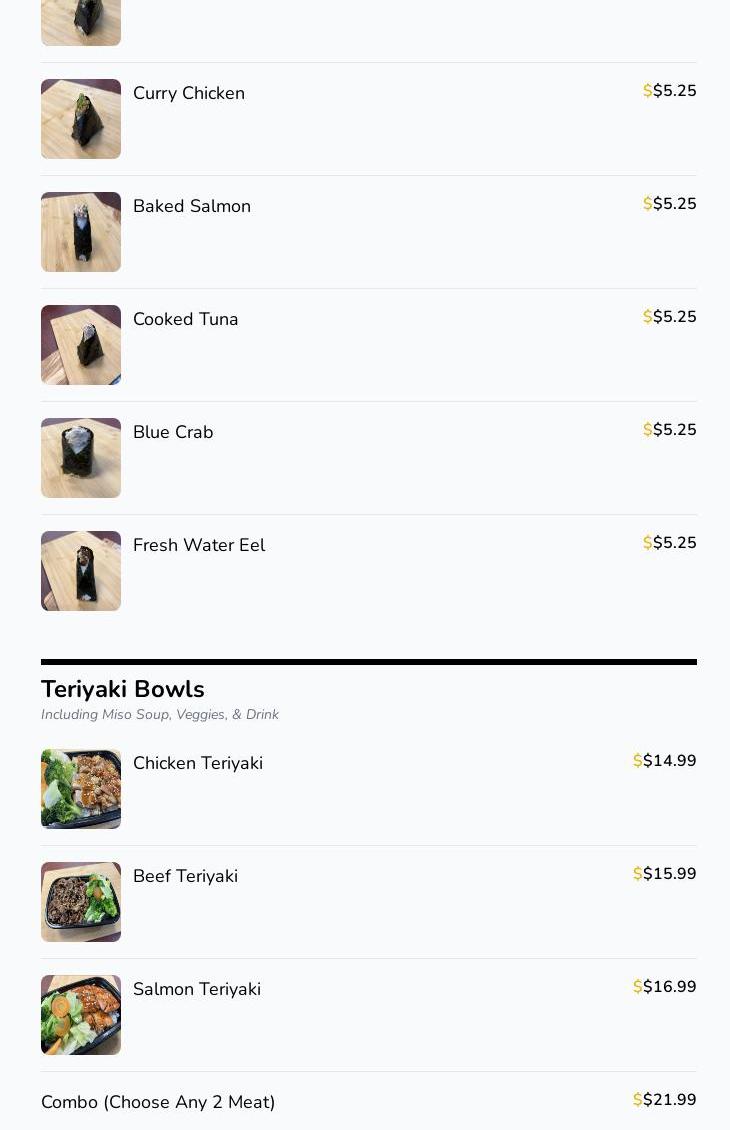
Task: Choose the Fresh Water Eel item
Action: pyautogui.click(x=199, y=545)
